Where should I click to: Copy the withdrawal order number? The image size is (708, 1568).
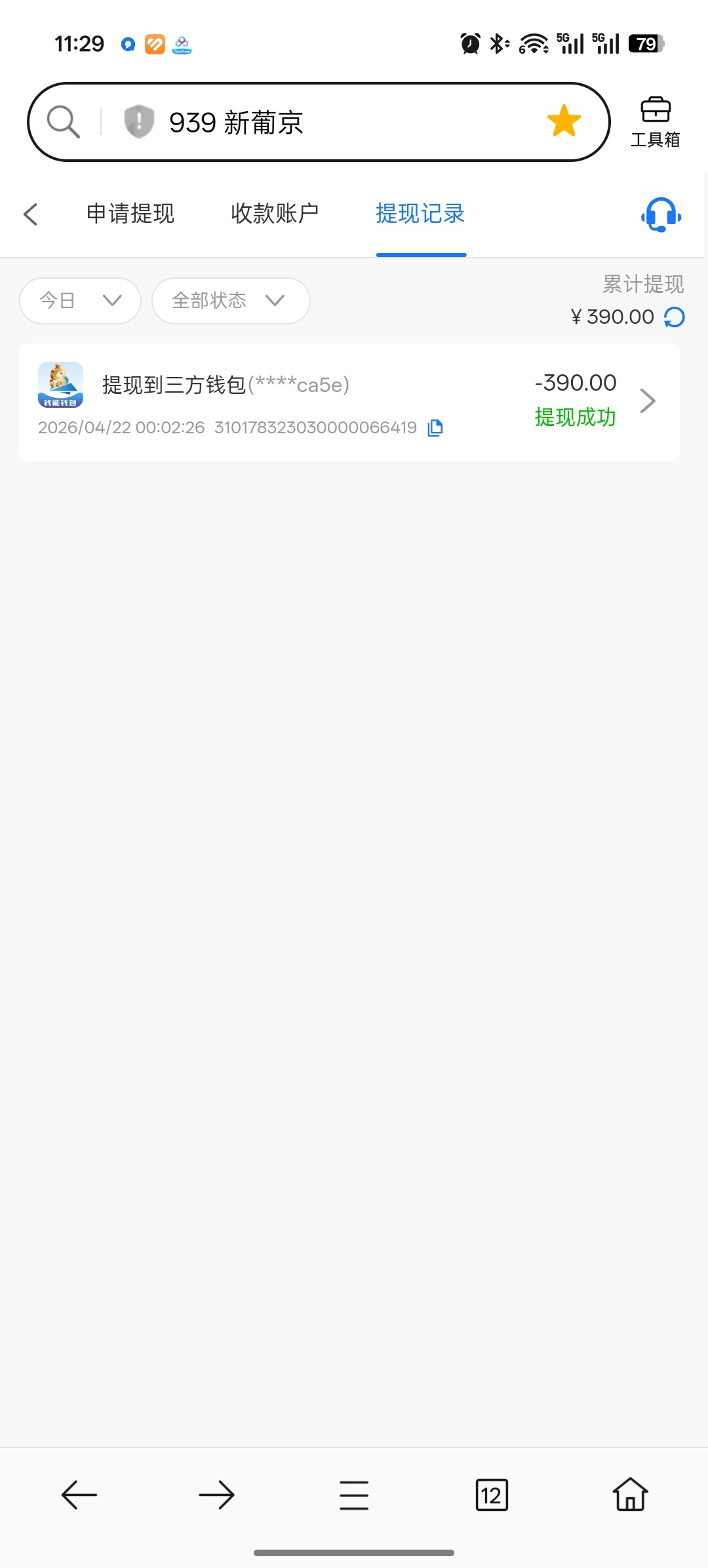click(x=435, y=428)
